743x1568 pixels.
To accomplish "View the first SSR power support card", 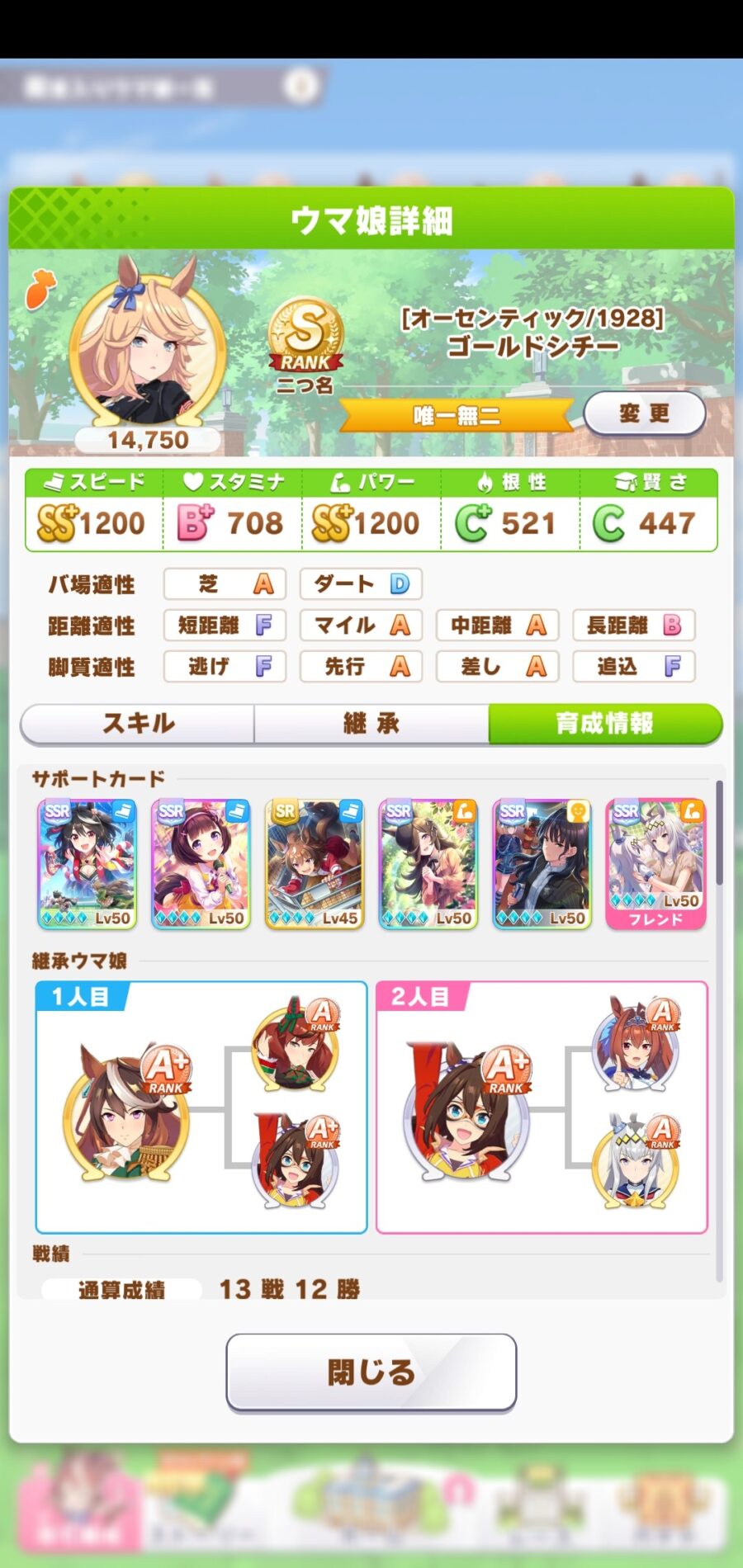I will (x=428, y=863).
